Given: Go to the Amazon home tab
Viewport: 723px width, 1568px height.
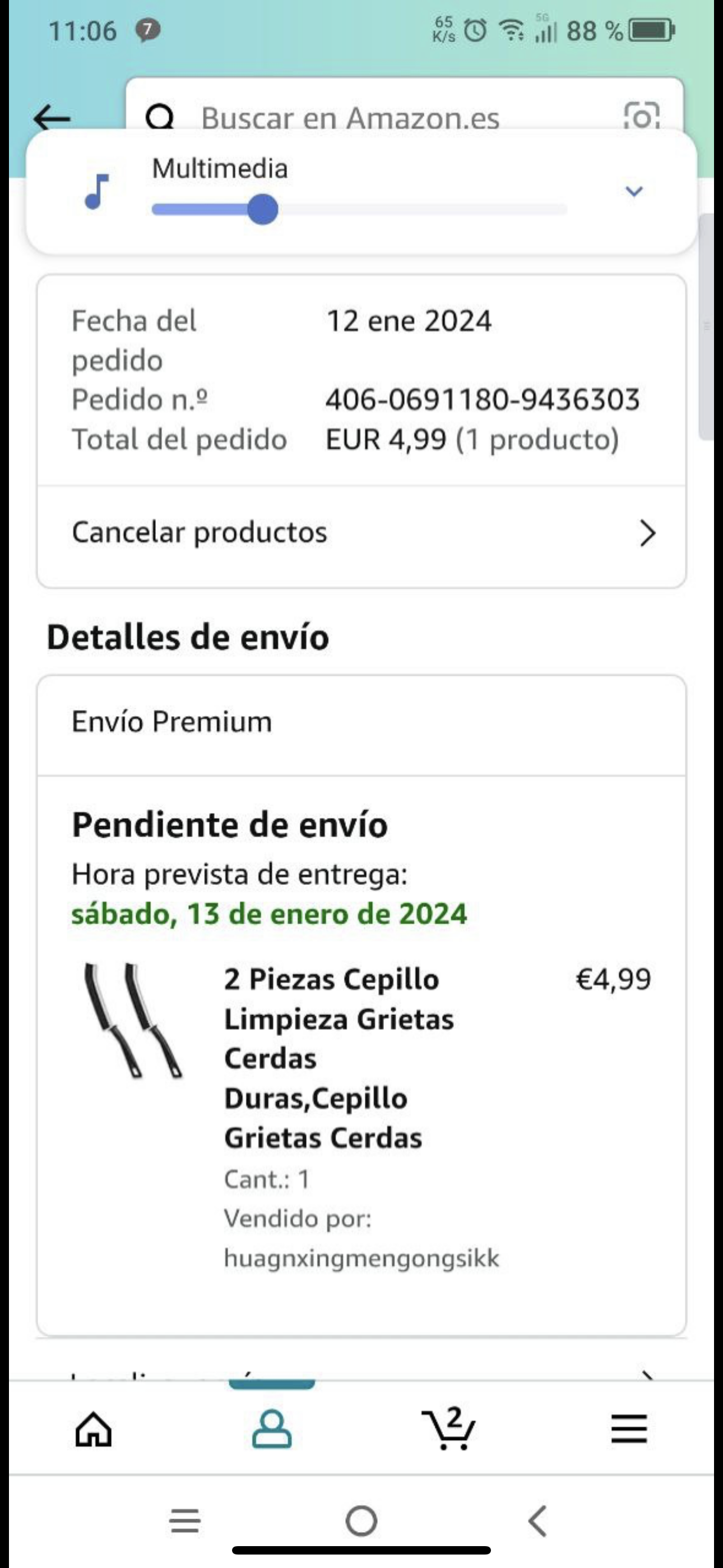Looking at the screenshot, I should point(93,1428).
